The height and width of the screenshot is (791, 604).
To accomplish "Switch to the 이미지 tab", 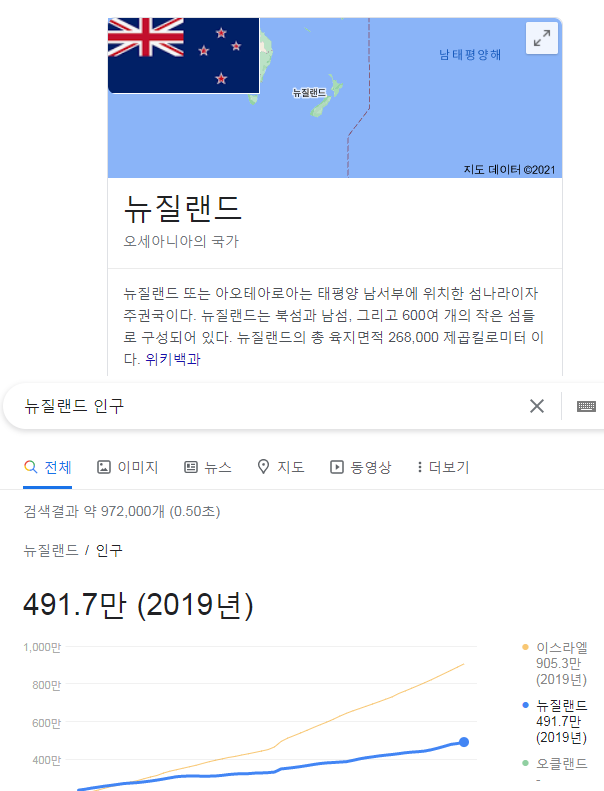I will click(x=127, y=467).
